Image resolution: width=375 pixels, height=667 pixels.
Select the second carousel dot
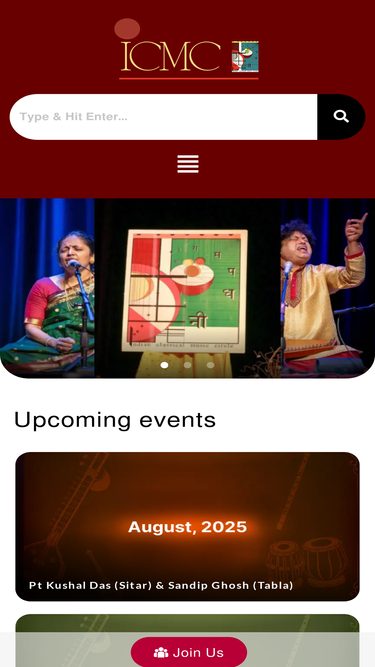(188, 365)
